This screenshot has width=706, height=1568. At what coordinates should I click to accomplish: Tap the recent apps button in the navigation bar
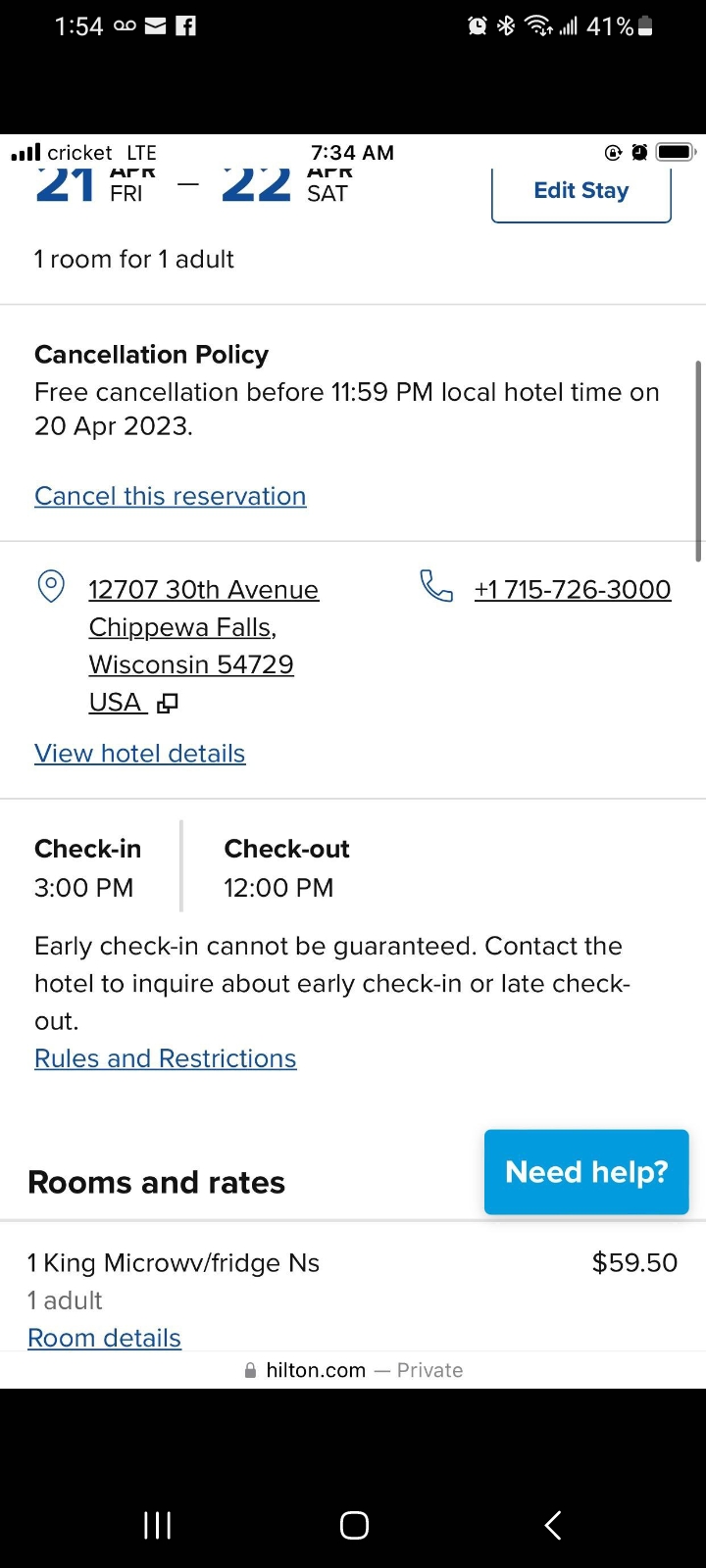pyautogui.click(x=157, y=1525)
